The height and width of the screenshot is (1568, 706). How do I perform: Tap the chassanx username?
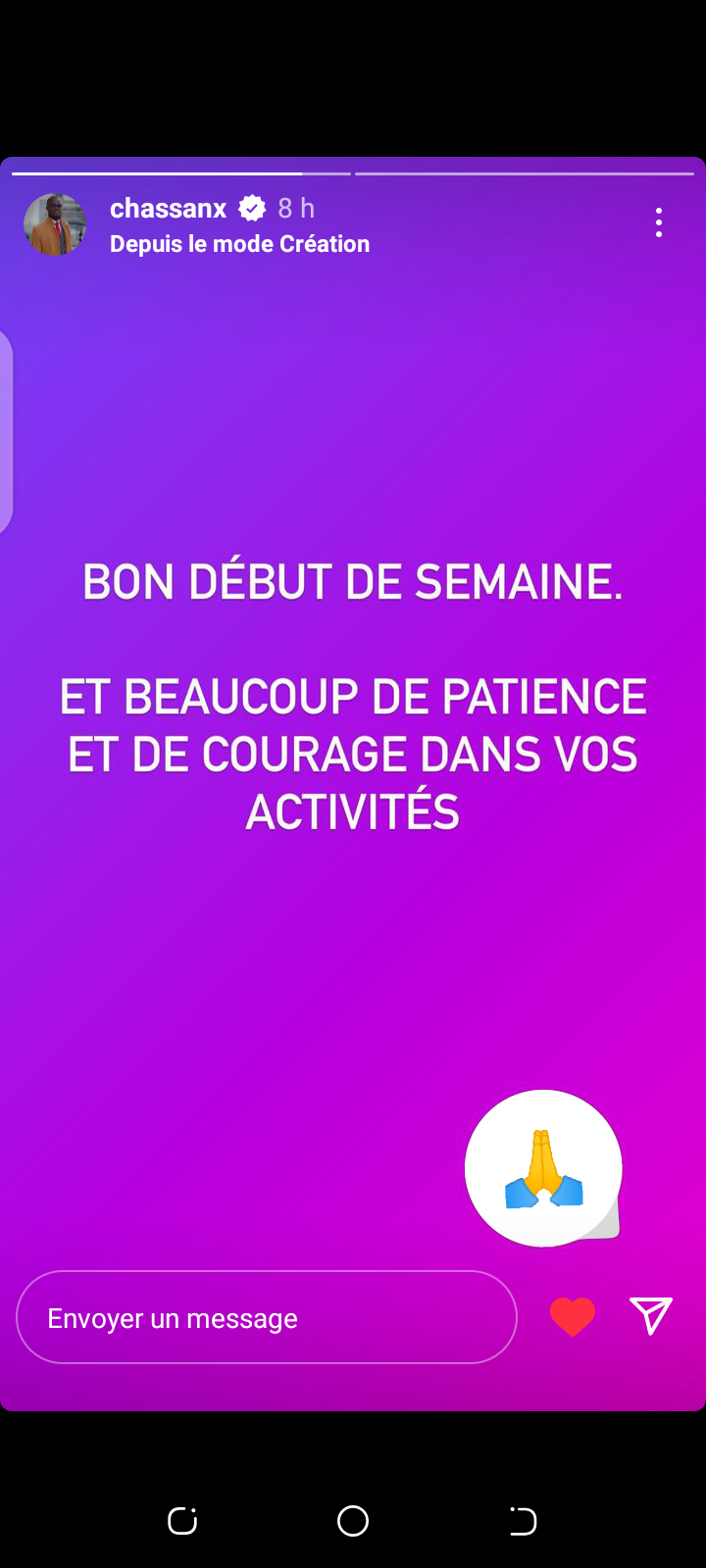[x=168, y=208]
